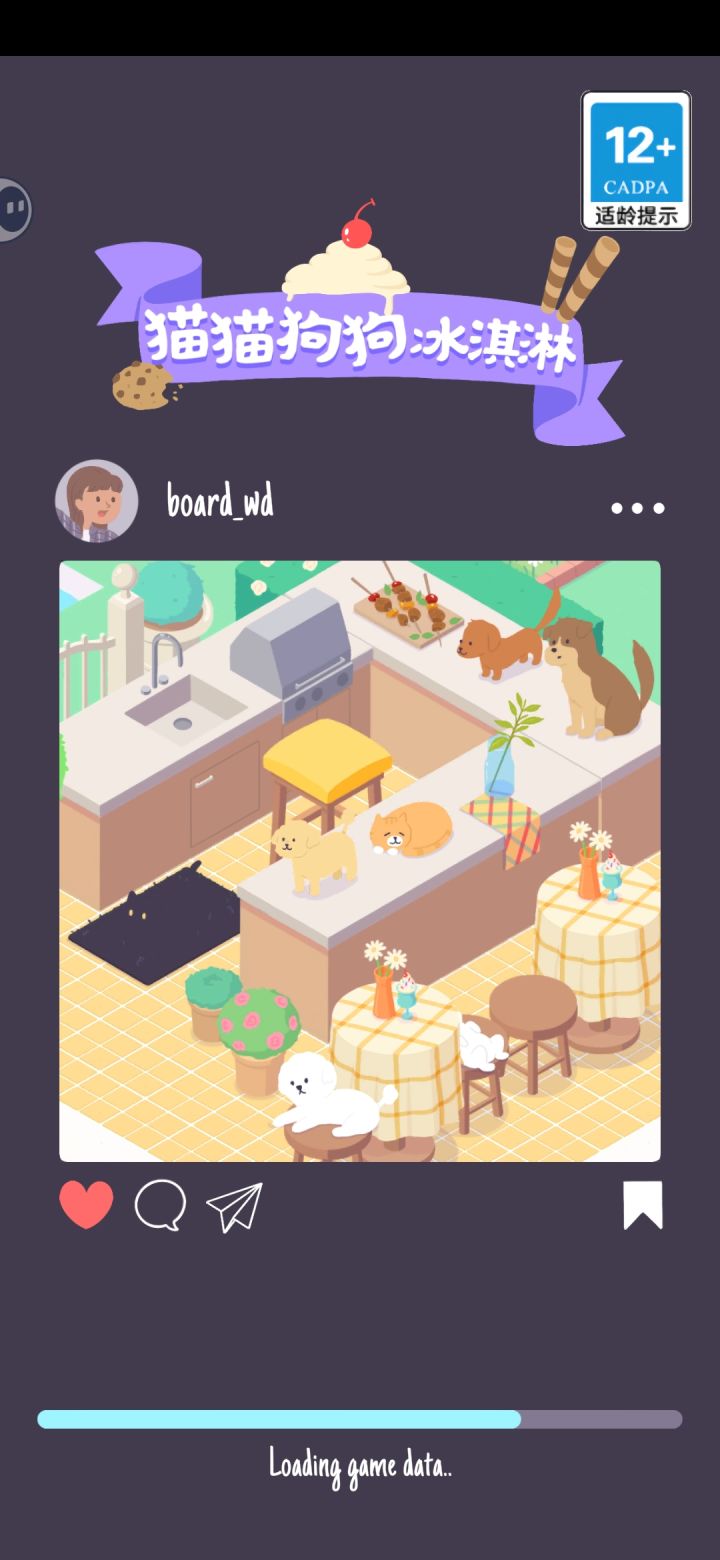Expand post options next to board_wd
The image size is (720, 1560).
pos(637,508)
